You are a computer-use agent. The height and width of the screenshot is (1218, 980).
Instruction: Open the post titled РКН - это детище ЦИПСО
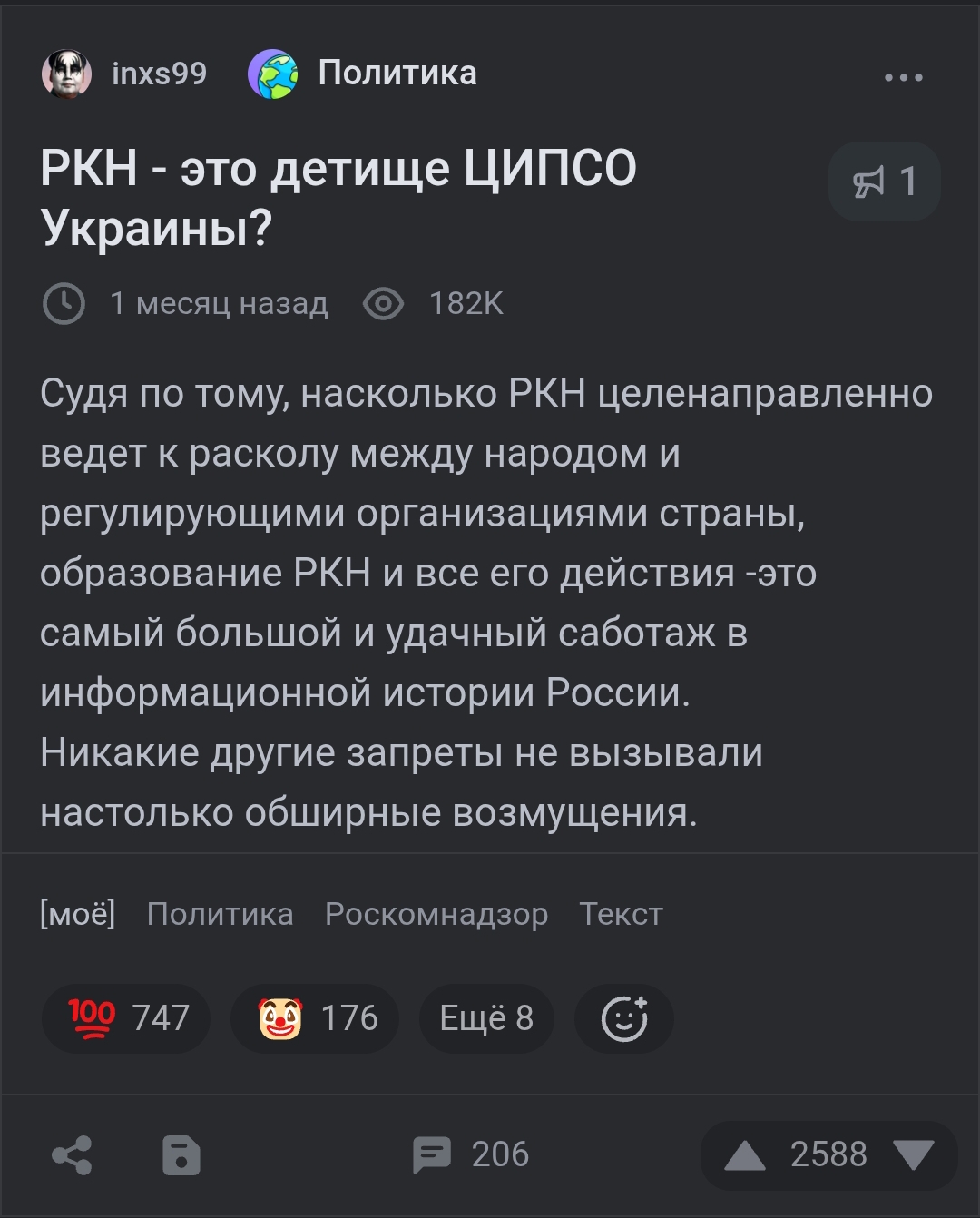point(338,197)
